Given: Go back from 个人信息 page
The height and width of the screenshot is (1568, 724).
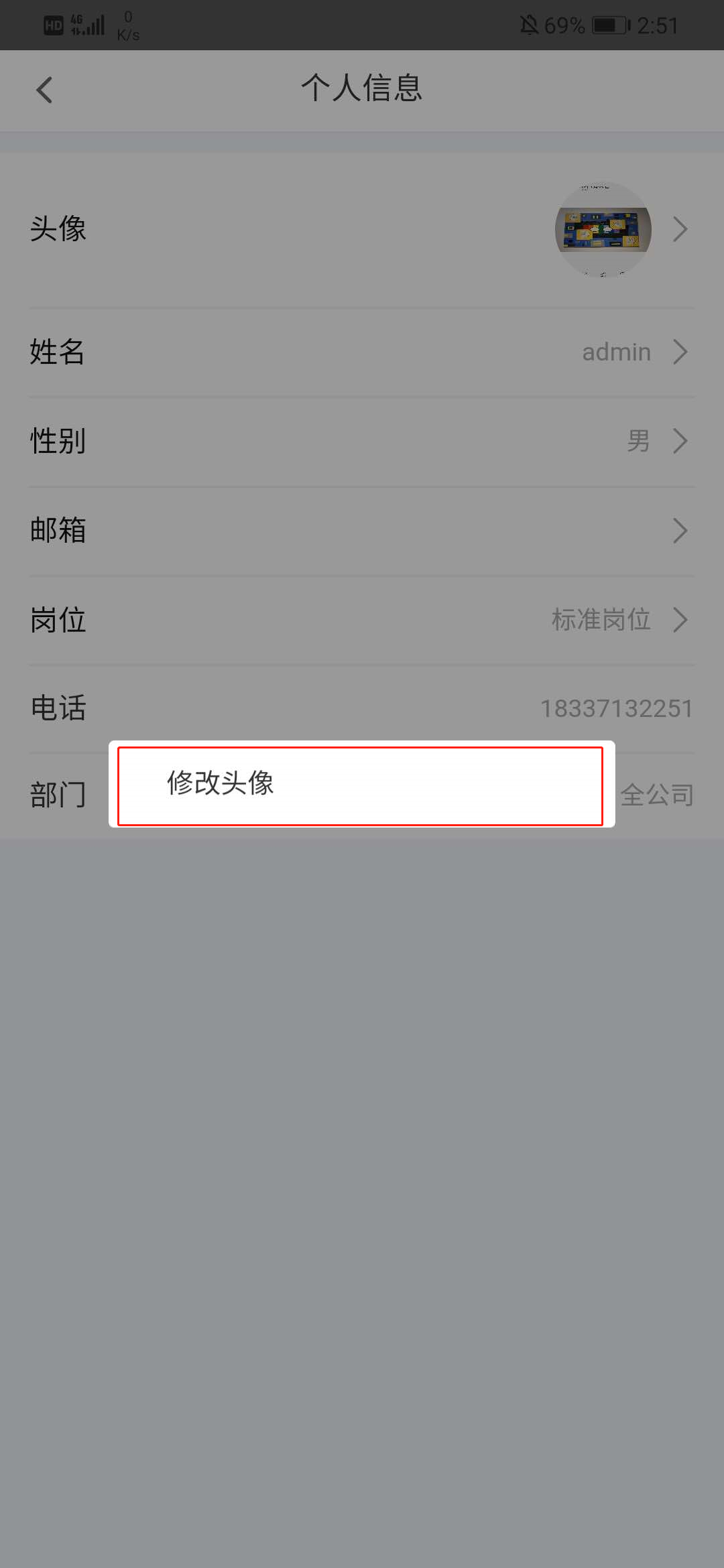Looking at the screenshot, I should pyautogui.click(x=44, y=90).
